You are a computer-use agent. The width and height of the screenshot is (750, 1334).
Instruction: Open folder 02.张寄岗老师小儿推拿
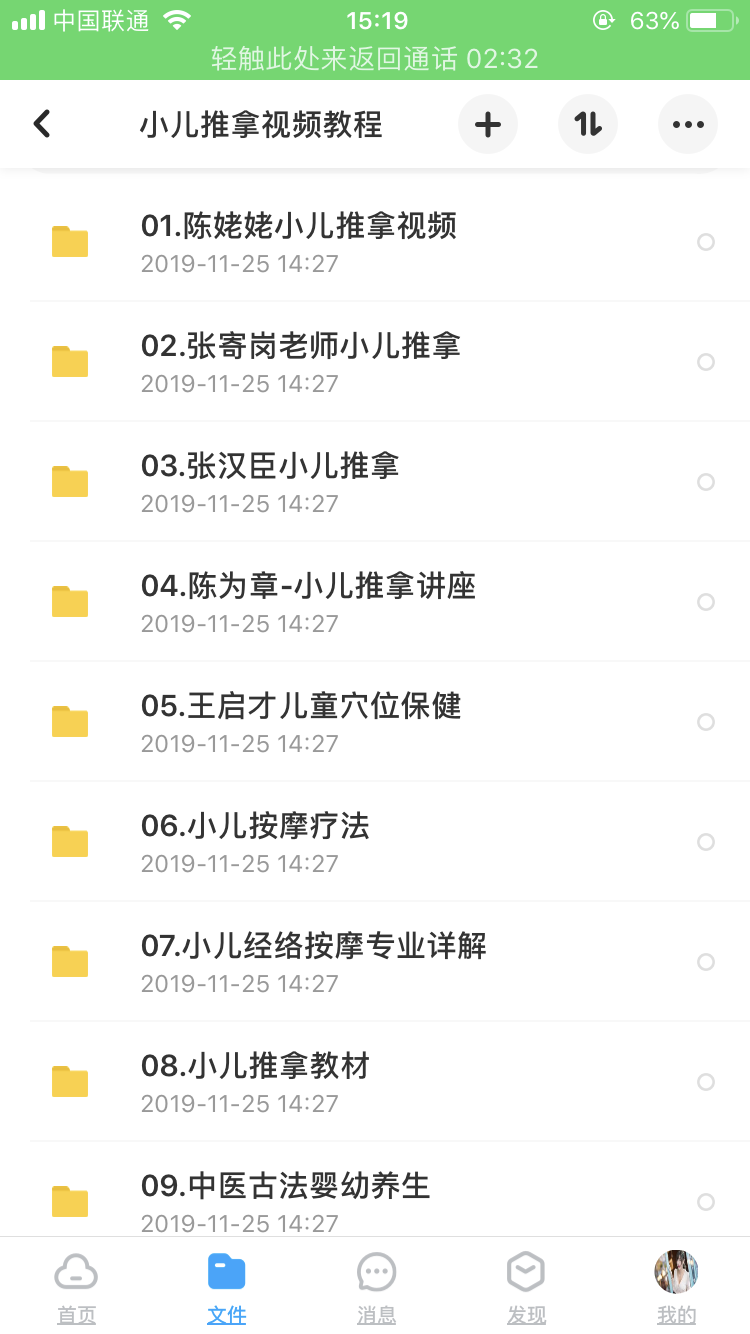(300, 361)
